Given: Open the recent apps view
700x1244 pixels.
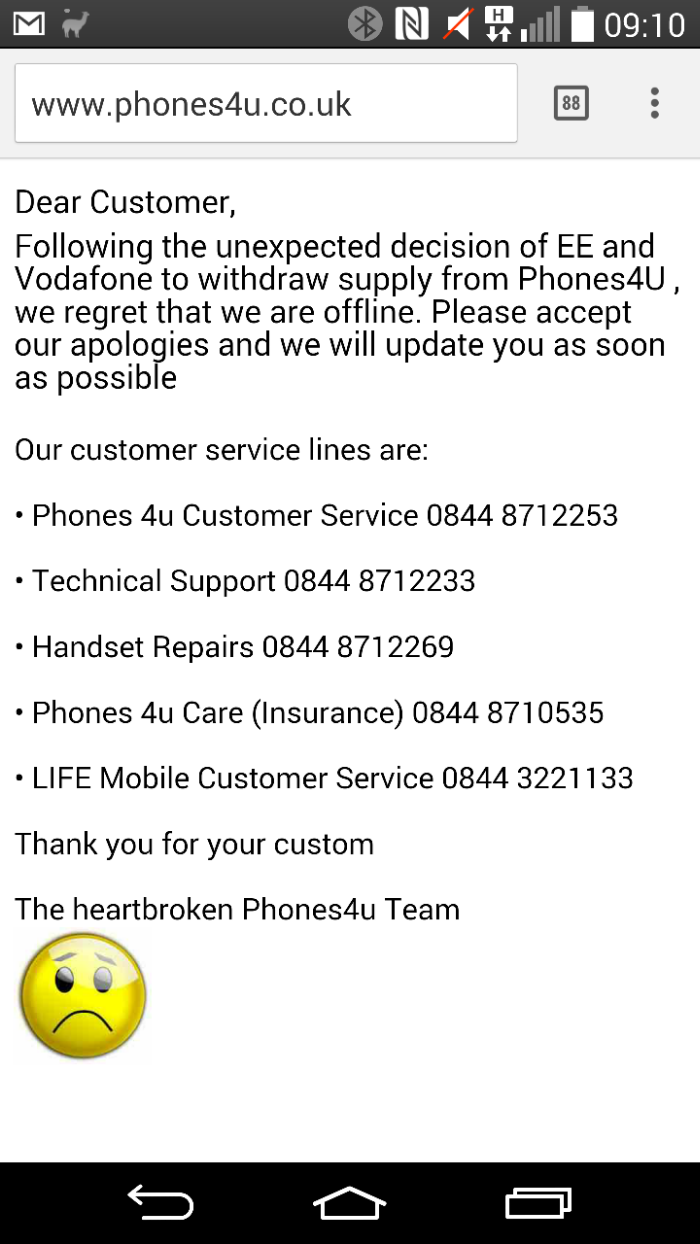Looking at the screenshot, I should click(x=538, y=1203).
